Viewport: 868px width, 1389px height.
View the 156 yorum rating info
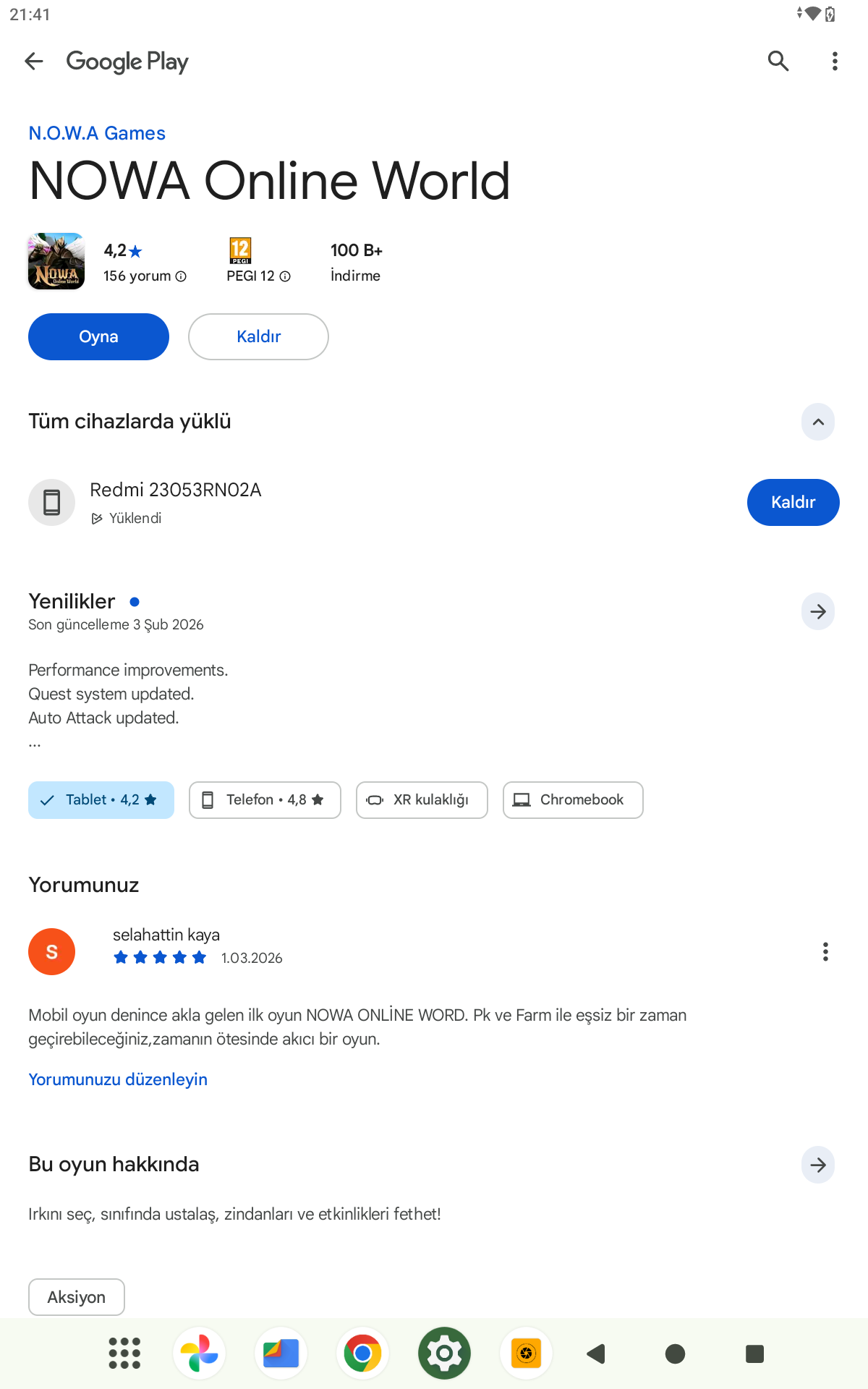[x=145, y=276]
